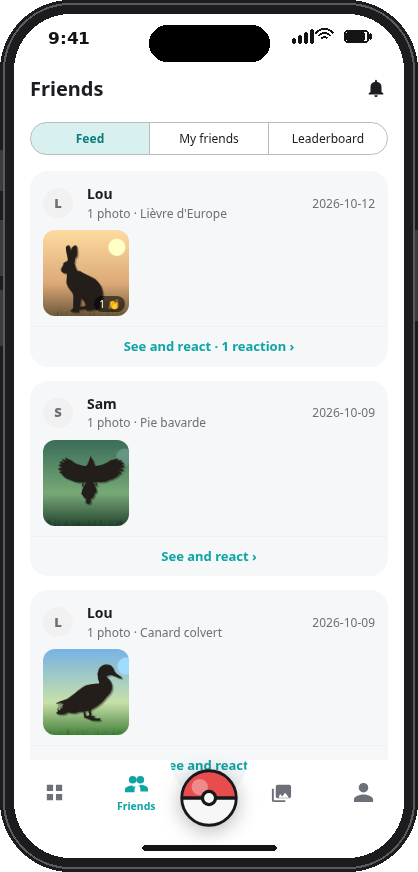Open the notifications bell

376,88
